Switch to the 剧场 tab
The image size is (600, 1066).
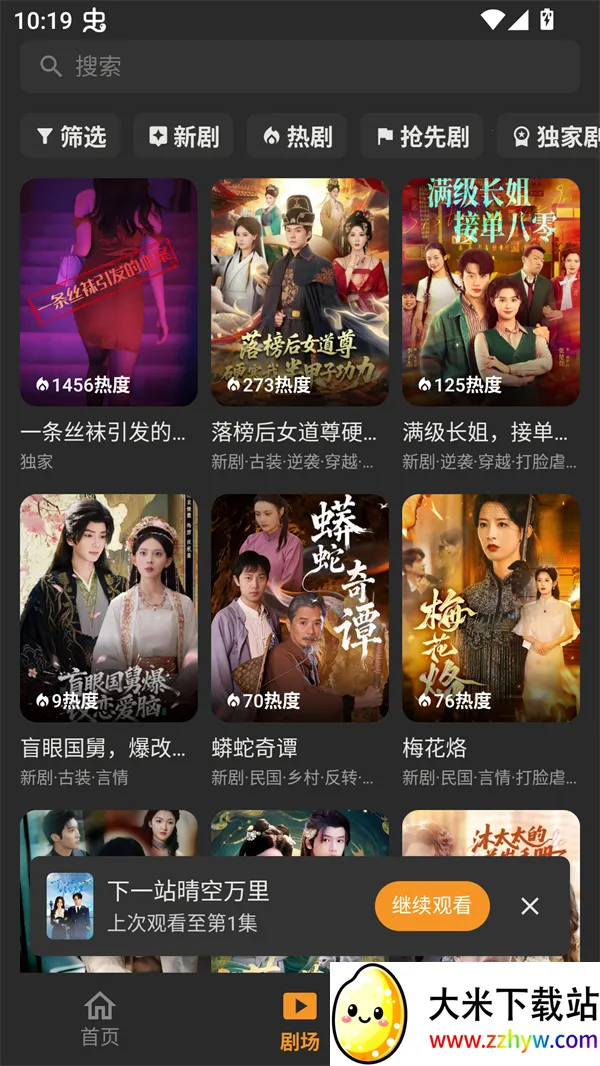click(x=299, y=1020)
